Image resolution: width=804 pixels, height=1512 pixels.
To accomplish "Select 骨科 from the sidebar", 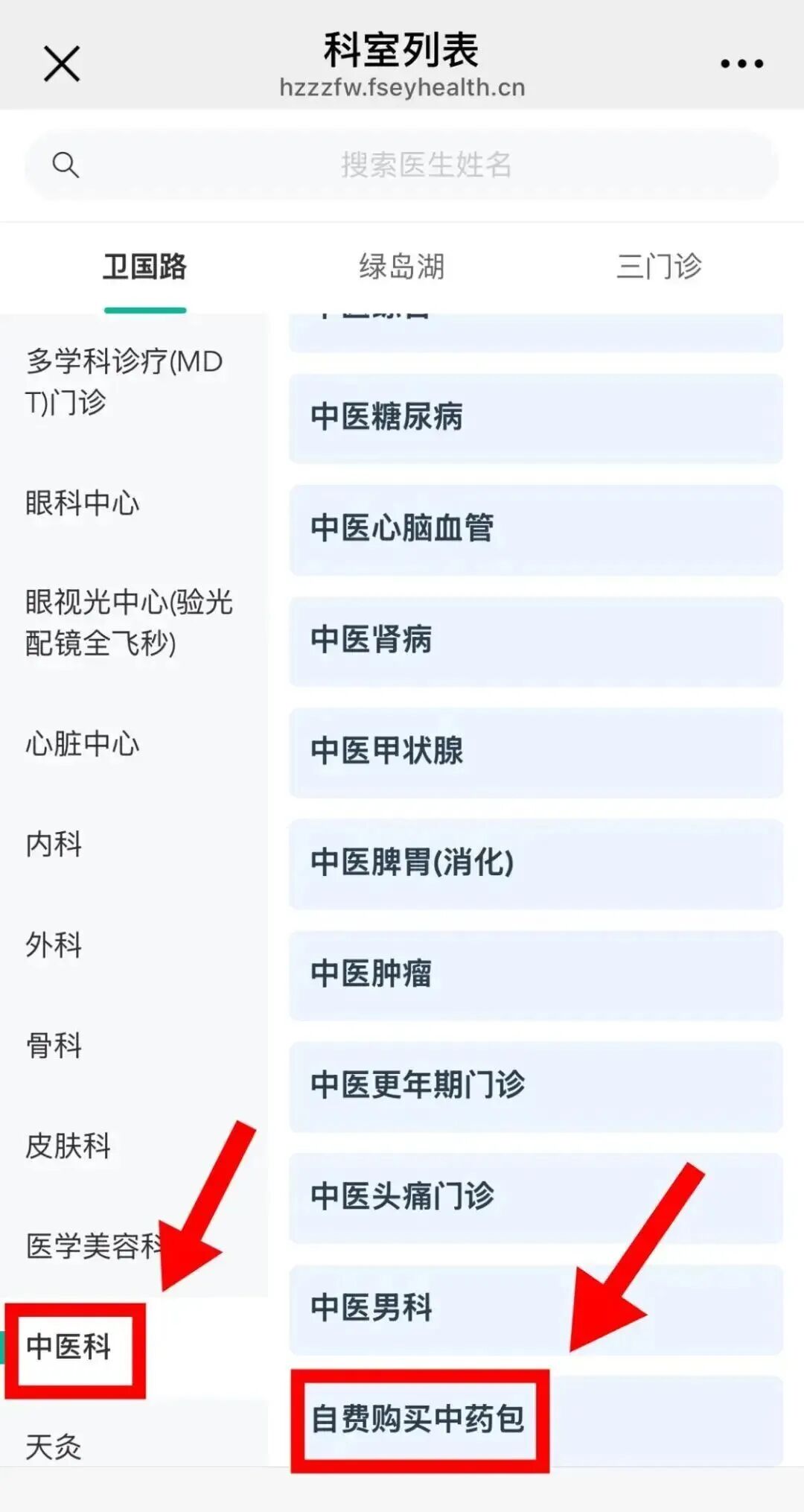I will click(x=54, y=1046).
